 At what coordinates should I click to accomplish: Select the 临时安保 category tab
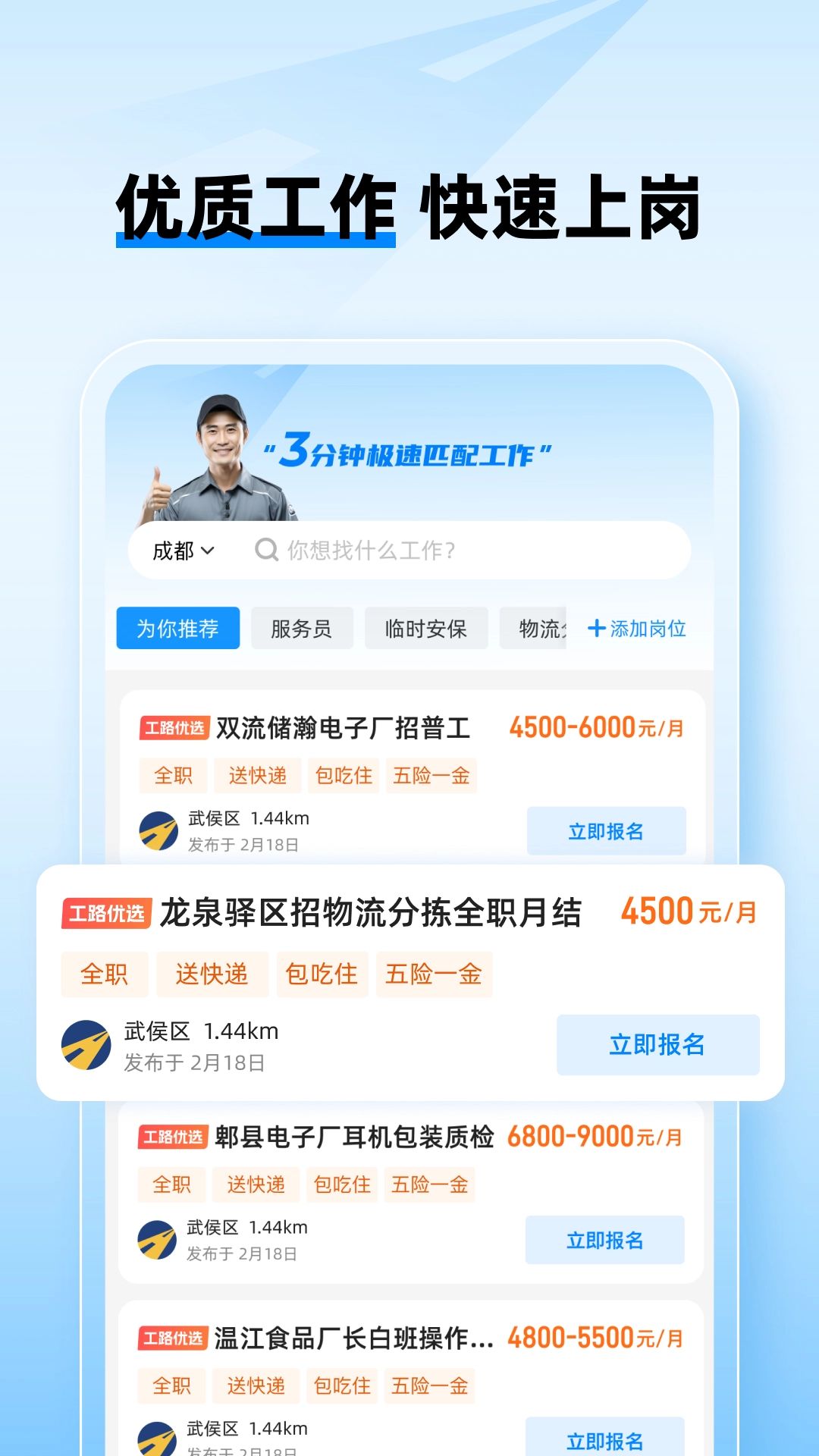[x=425, y=629]
